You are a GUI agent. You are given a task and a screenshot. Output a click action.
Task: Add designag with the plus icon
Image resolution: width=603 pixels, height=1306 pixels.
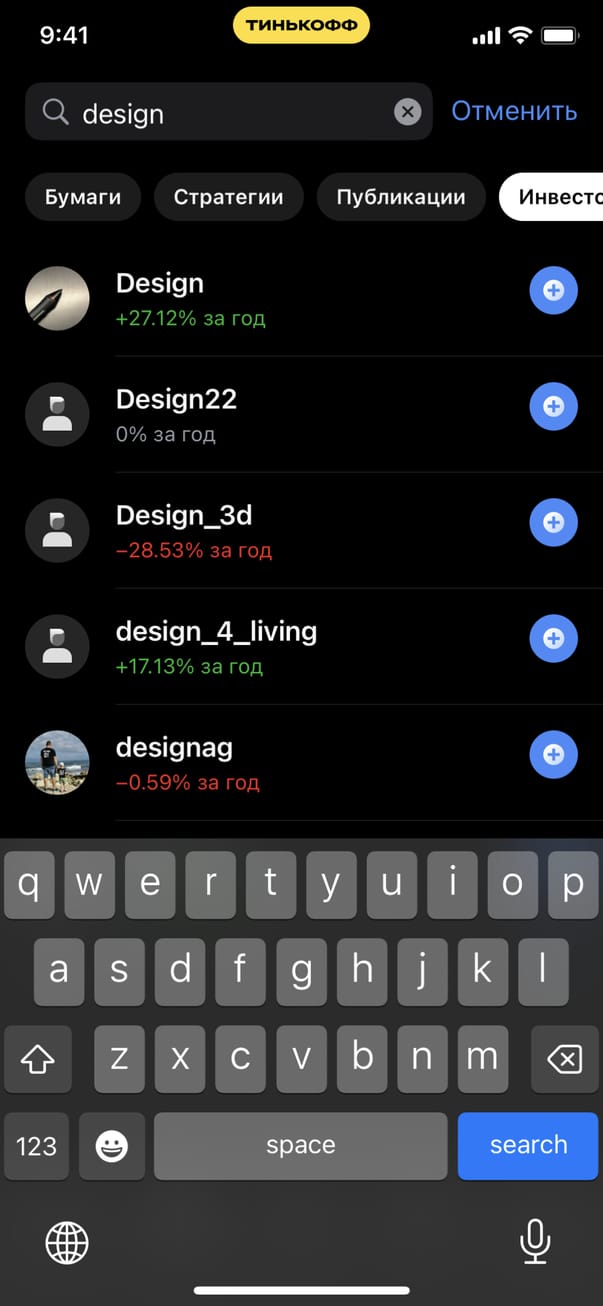(553, 755)
